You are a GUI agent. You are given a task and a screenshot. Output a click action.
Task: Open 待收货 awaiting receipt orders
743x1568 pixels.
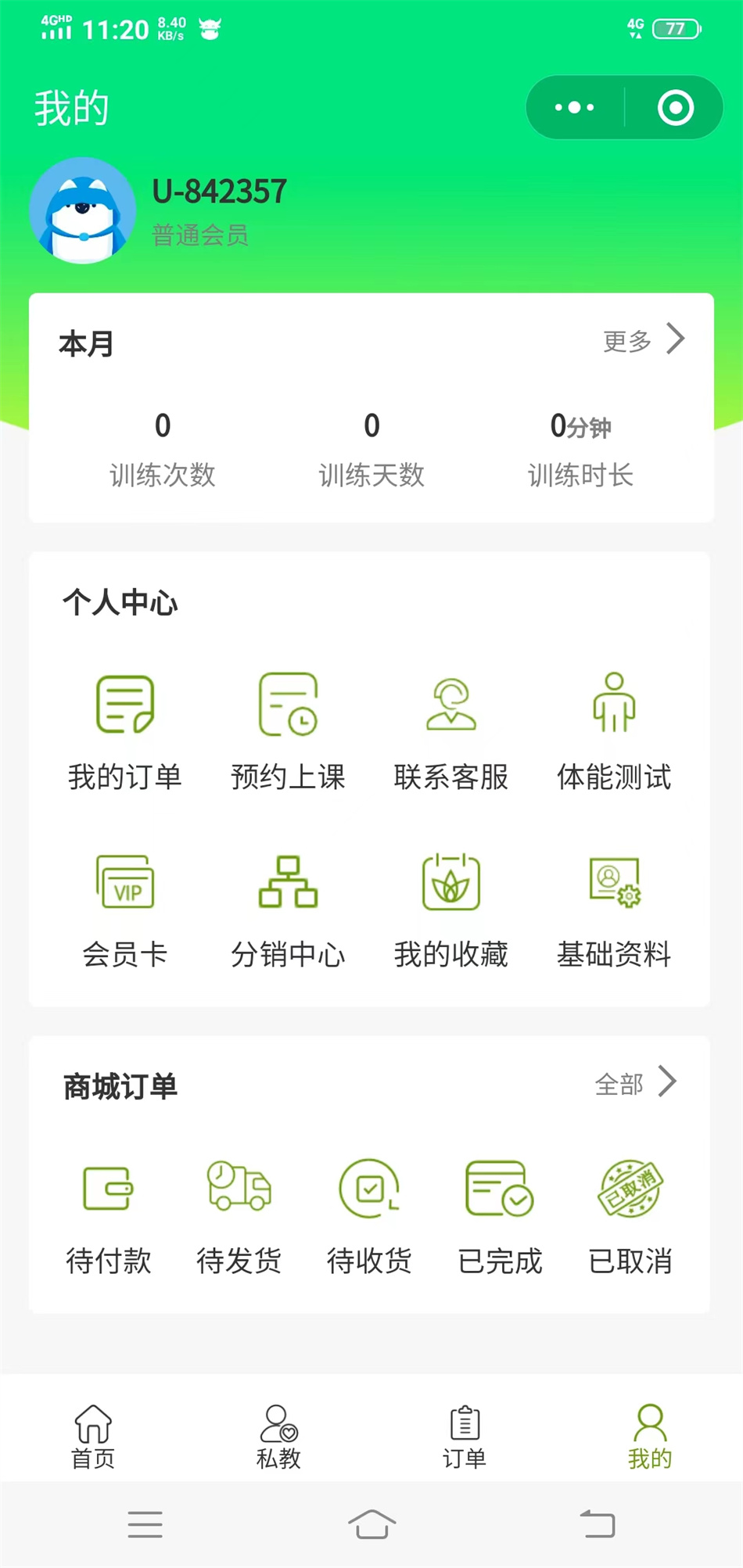pyautogui.click(x=369, y=1216)
